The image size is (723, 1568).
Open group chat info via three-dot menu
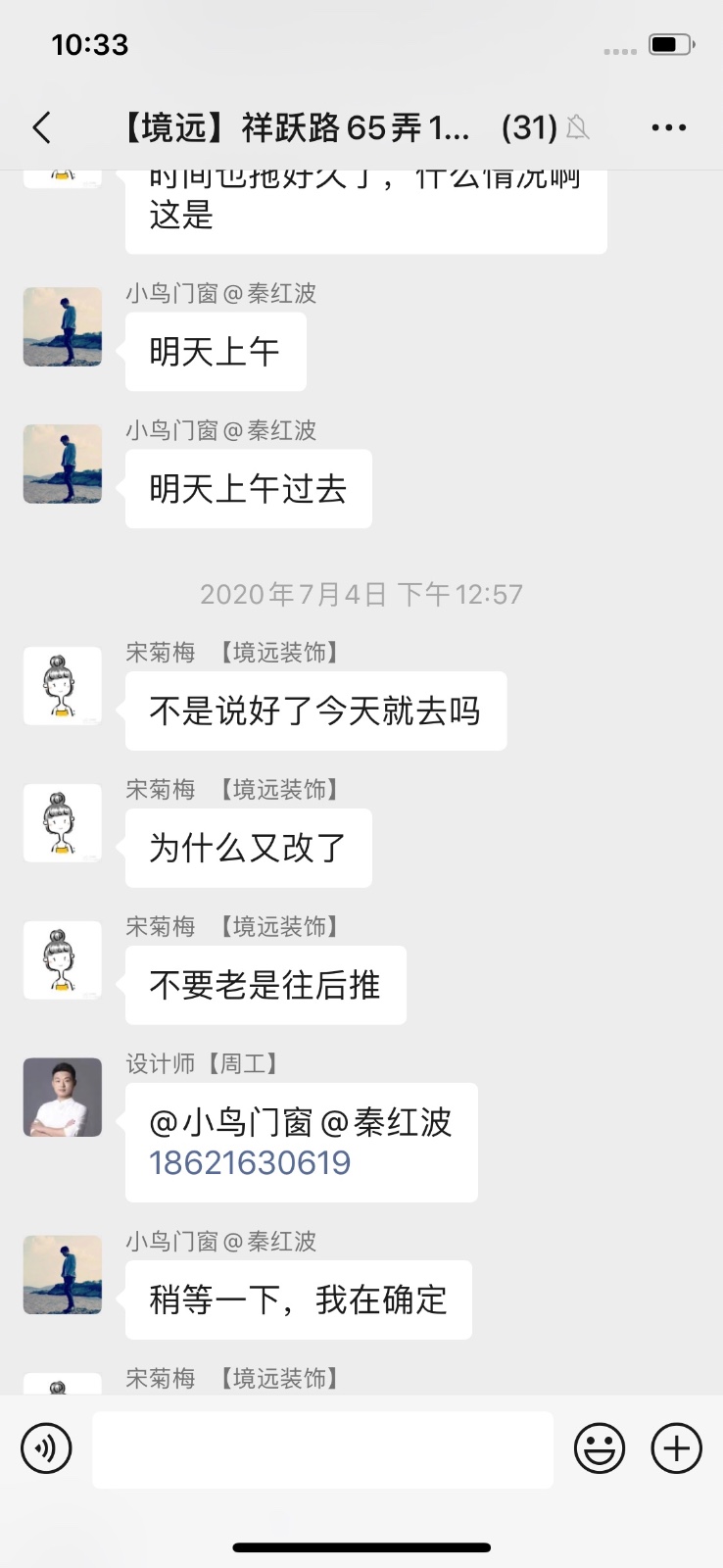(668, 127)
